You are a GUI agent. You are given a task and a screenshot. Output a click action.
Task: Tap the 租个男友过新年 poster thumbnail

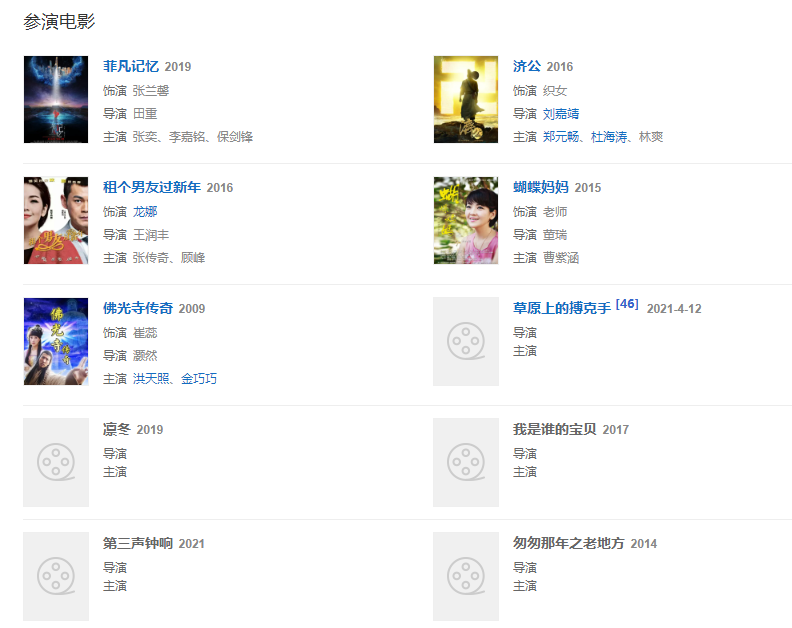(x=56, y=220)
